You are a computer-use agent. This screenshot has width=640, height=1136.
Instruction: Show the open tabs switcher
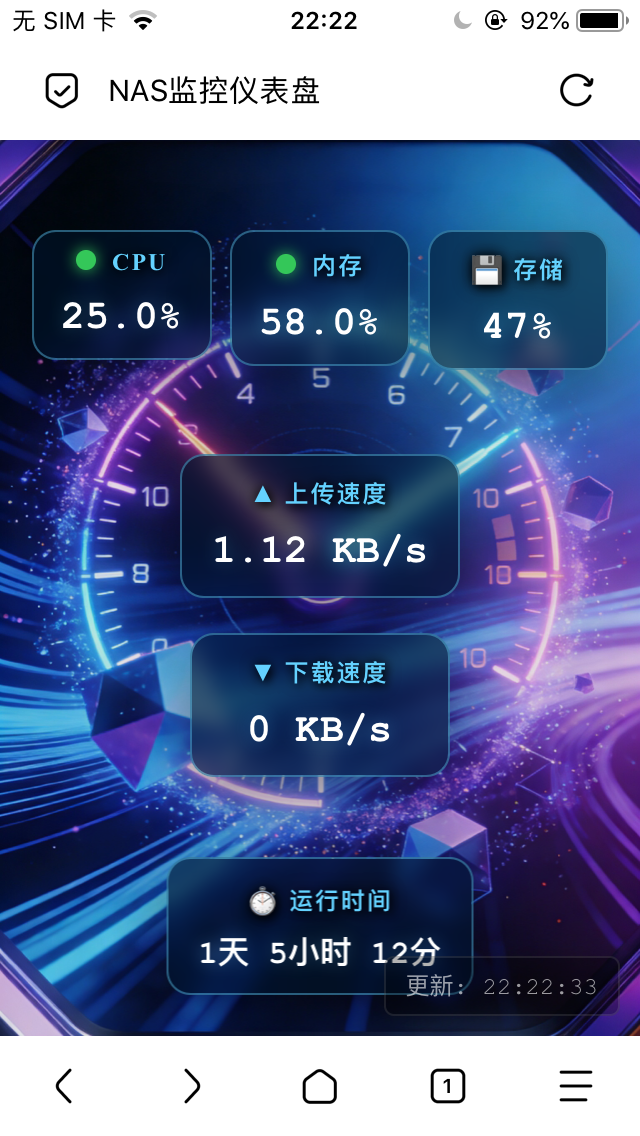pos(448,1085)
